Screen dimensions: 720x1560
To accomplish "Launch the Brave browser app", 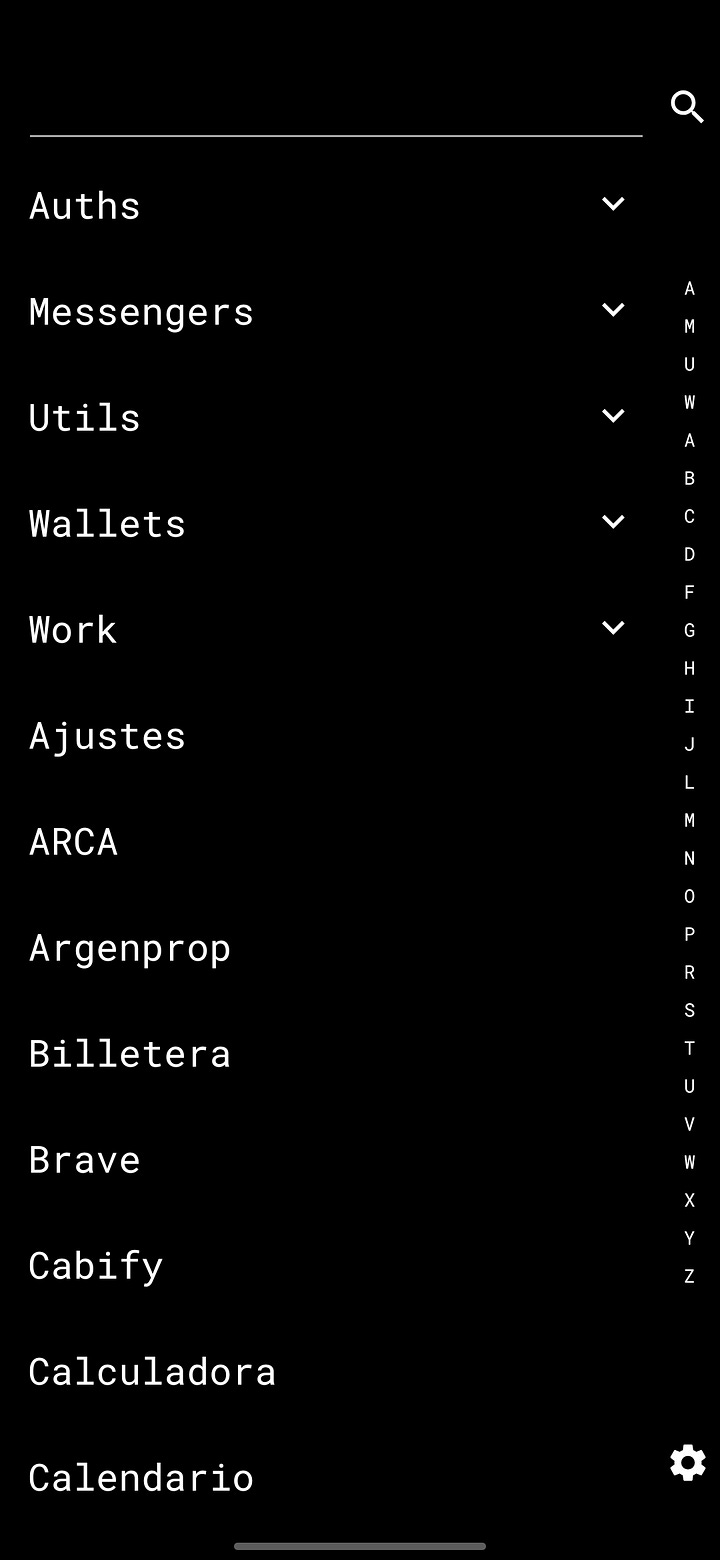I will 84,1159.
